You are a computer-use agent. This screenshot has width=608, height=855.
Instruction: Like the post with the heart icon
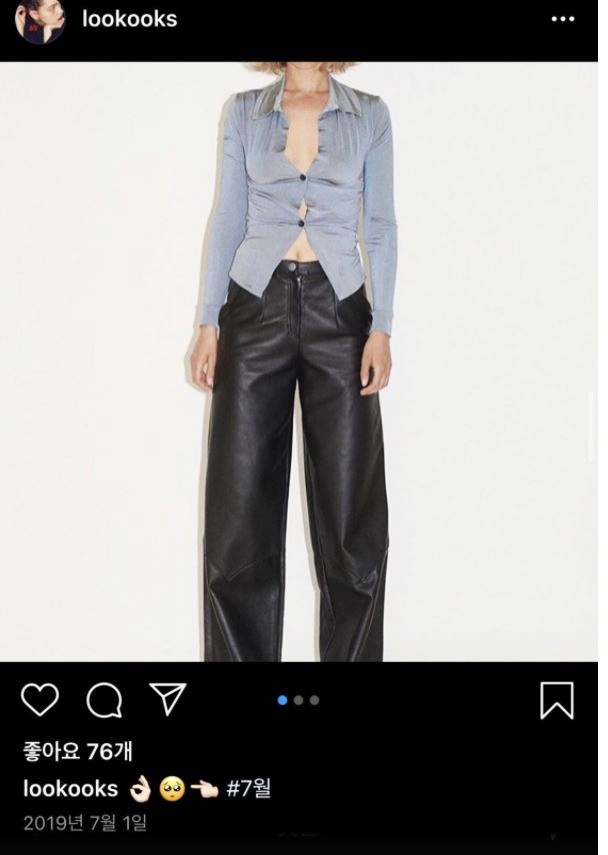(x=40, y=700)
